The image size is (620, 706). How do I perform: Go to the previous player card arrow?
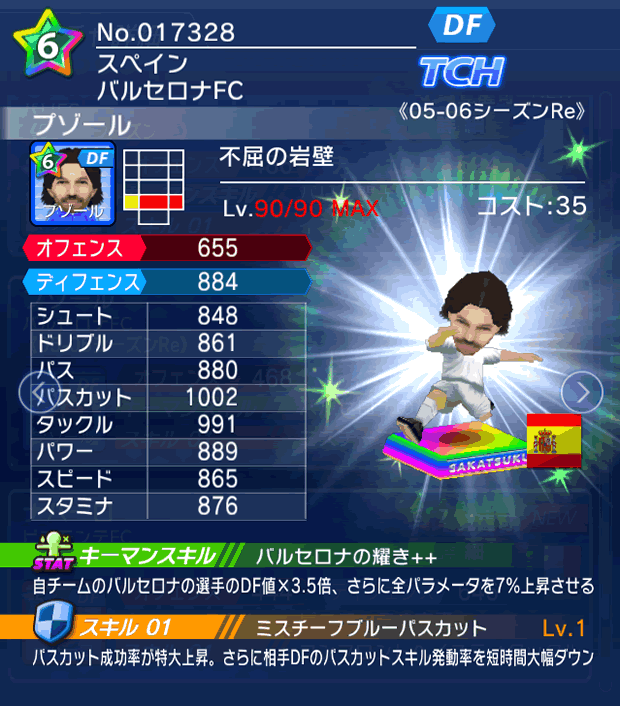[x=33, y=392]
